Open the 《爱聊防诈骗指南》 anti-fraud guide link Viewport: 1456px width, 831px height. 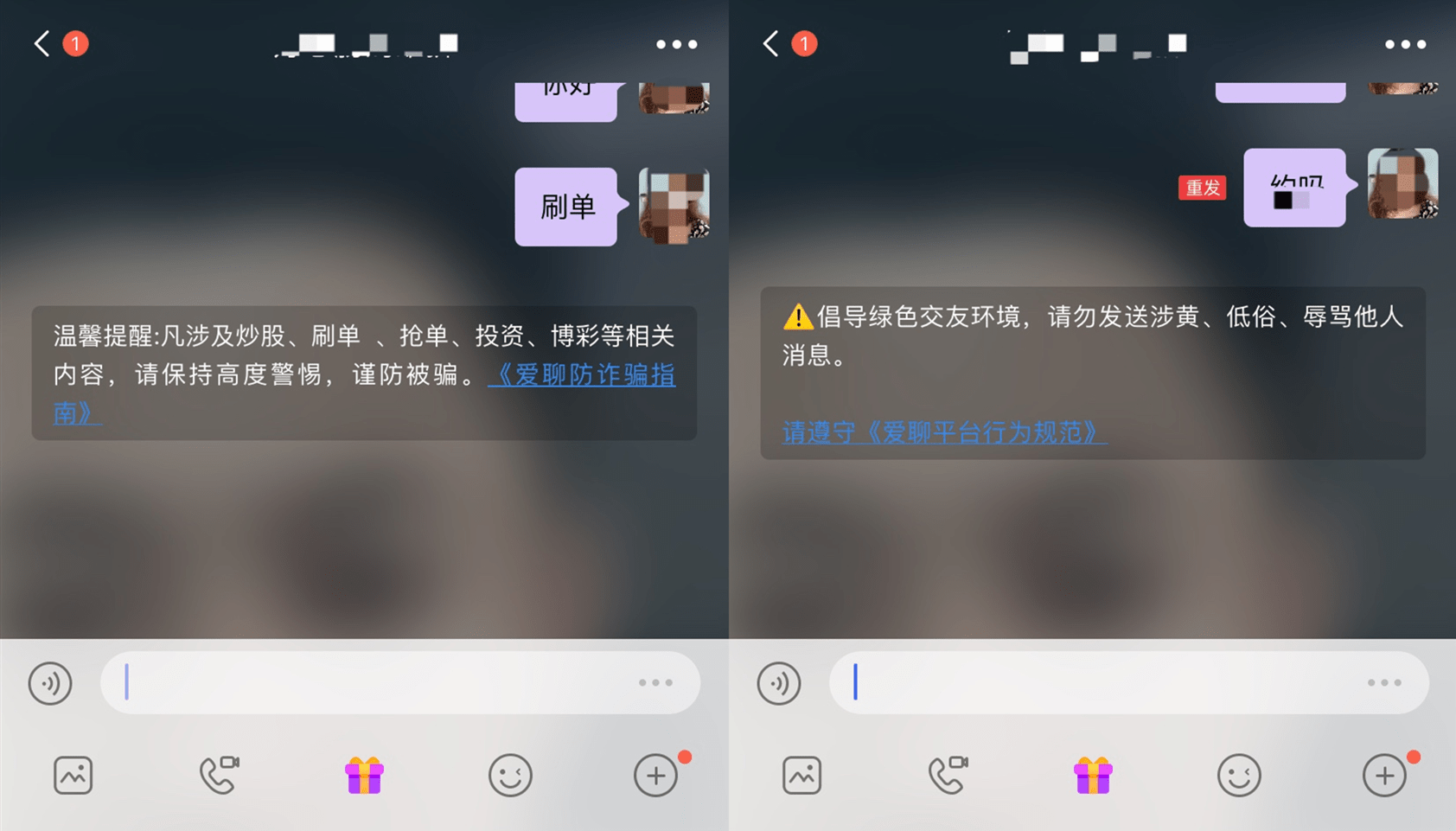(582, 375)
